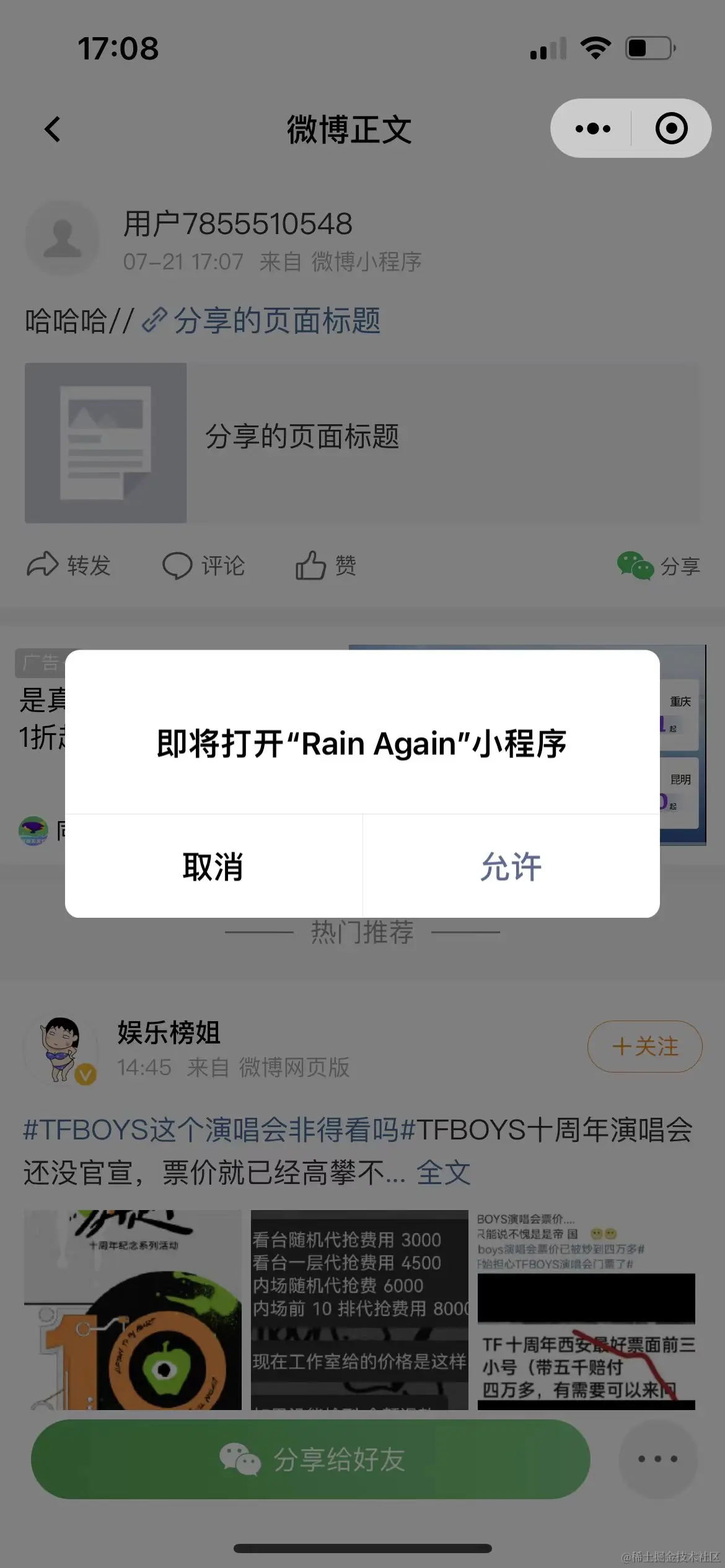Open the #TFBOYS这个演唱会非得看吗# hashtag

(x=212, y=1130)
